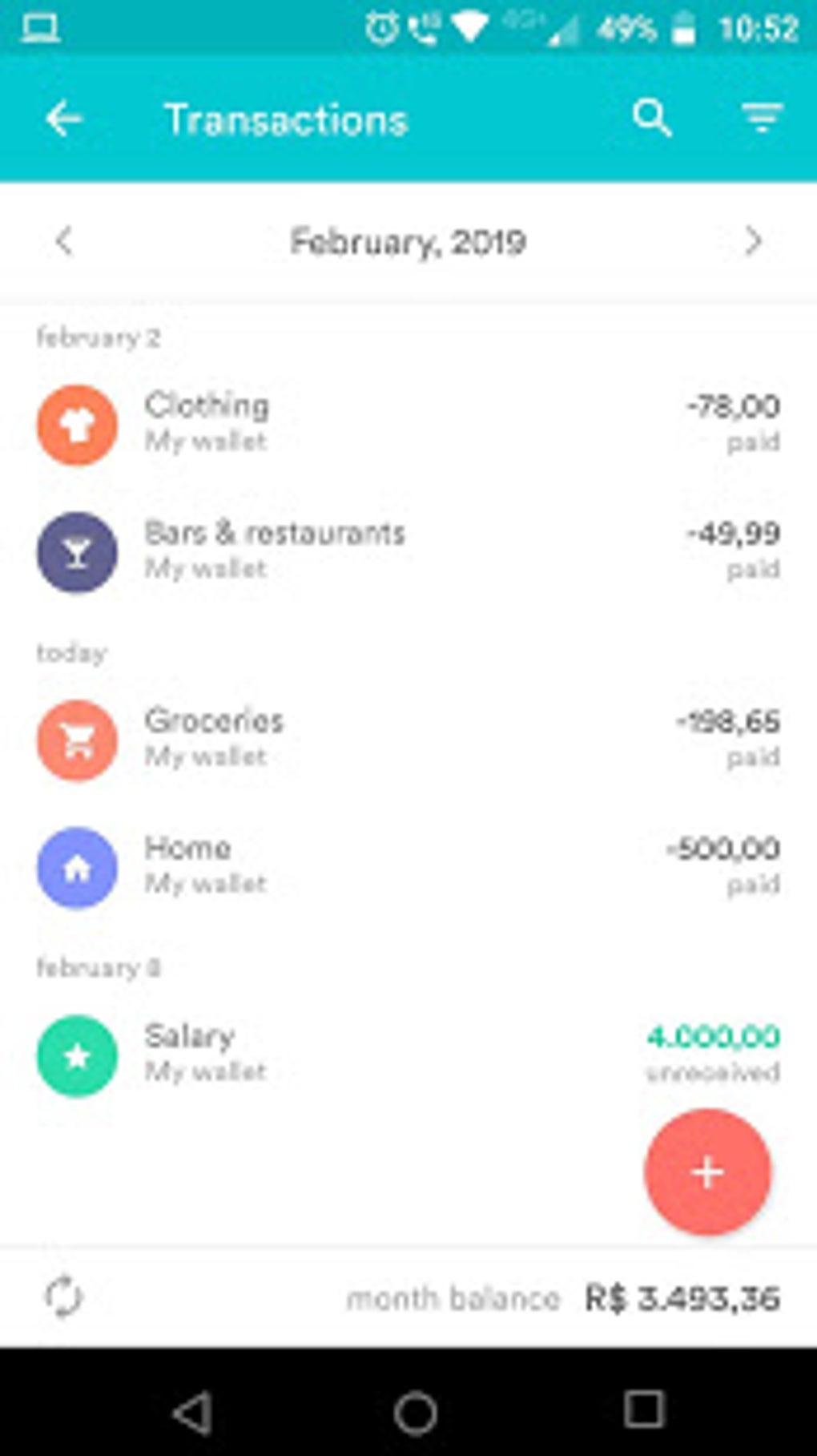This screenshot has height=1456, width=817.
Task: Go to next month arrow
Action: pyautogui.click(x=753, y=241)
